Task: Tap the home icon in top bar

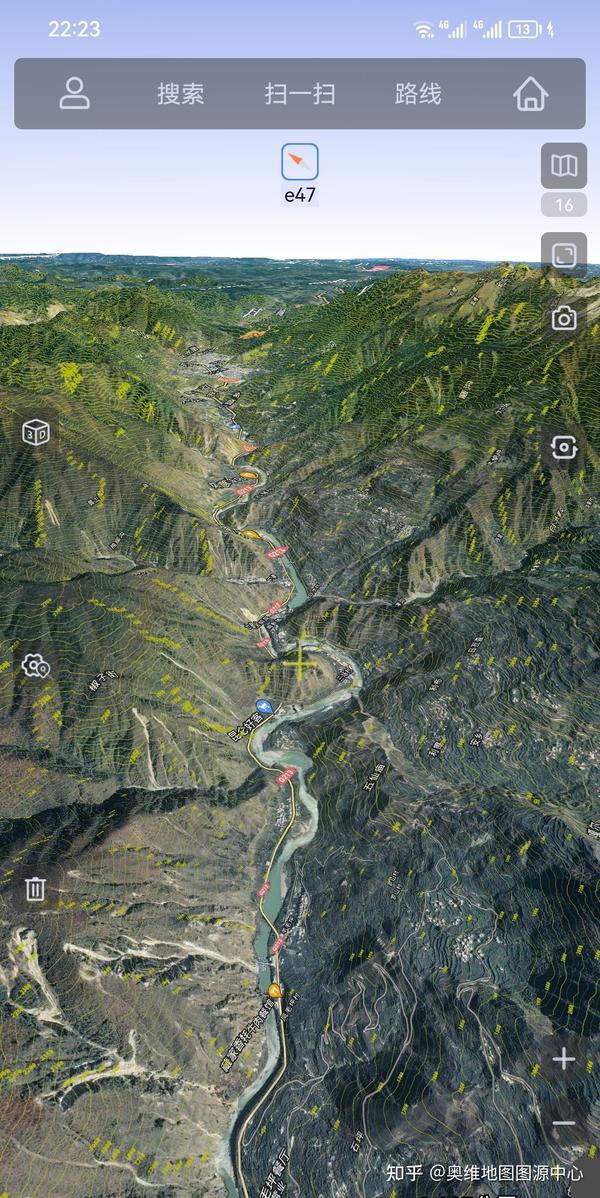Action: click(x=530, y=94)
